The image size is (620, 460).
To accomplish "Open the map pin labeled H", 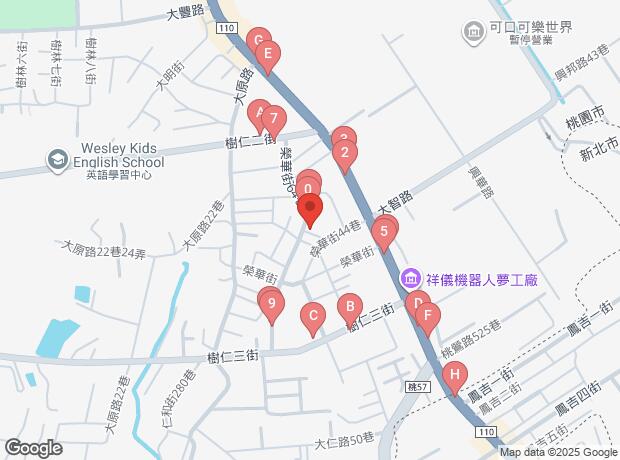I will coord(455,378).
